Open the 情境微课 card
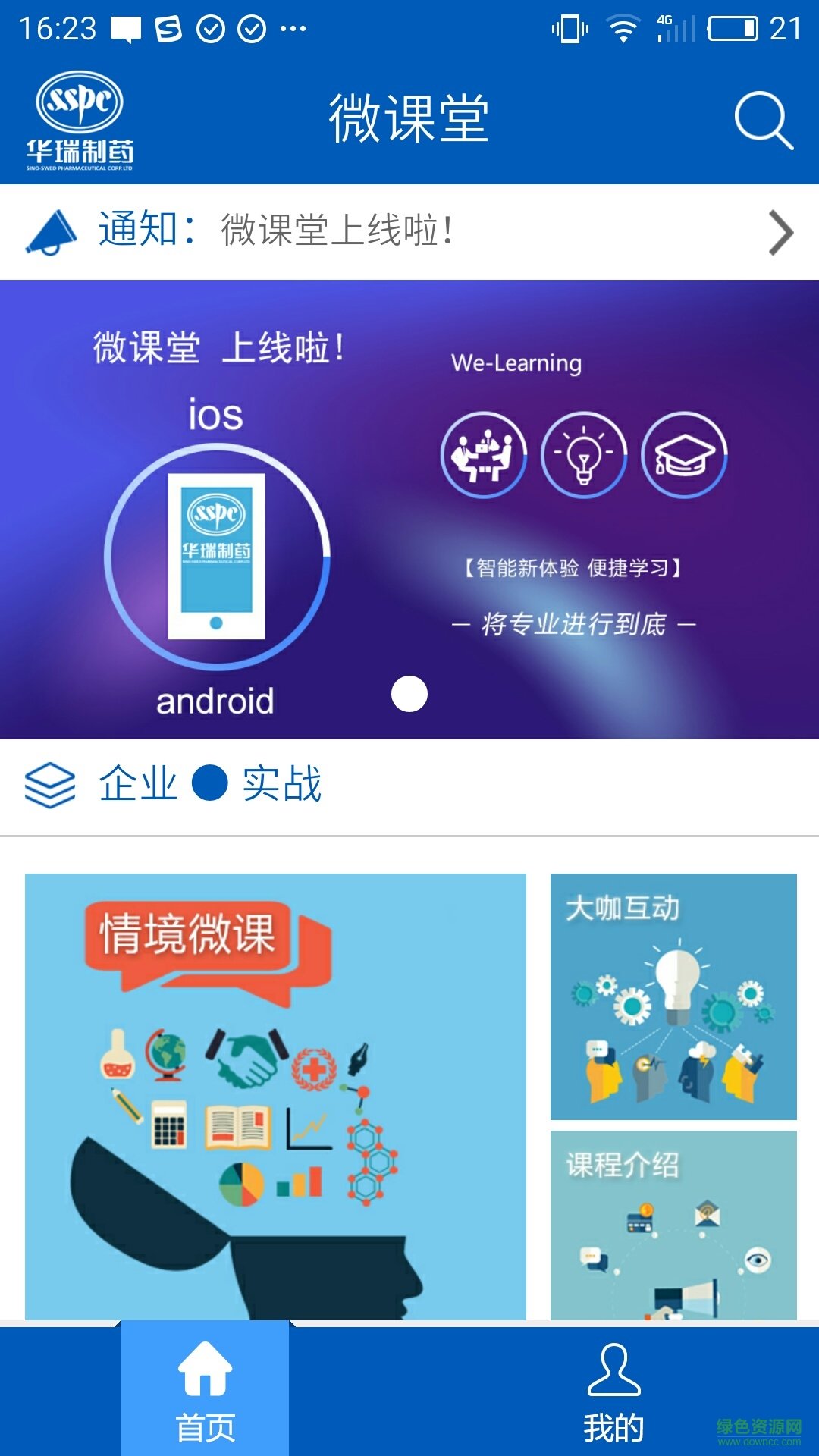This screenshot has height=1456, width=819. pos(275,1096)
